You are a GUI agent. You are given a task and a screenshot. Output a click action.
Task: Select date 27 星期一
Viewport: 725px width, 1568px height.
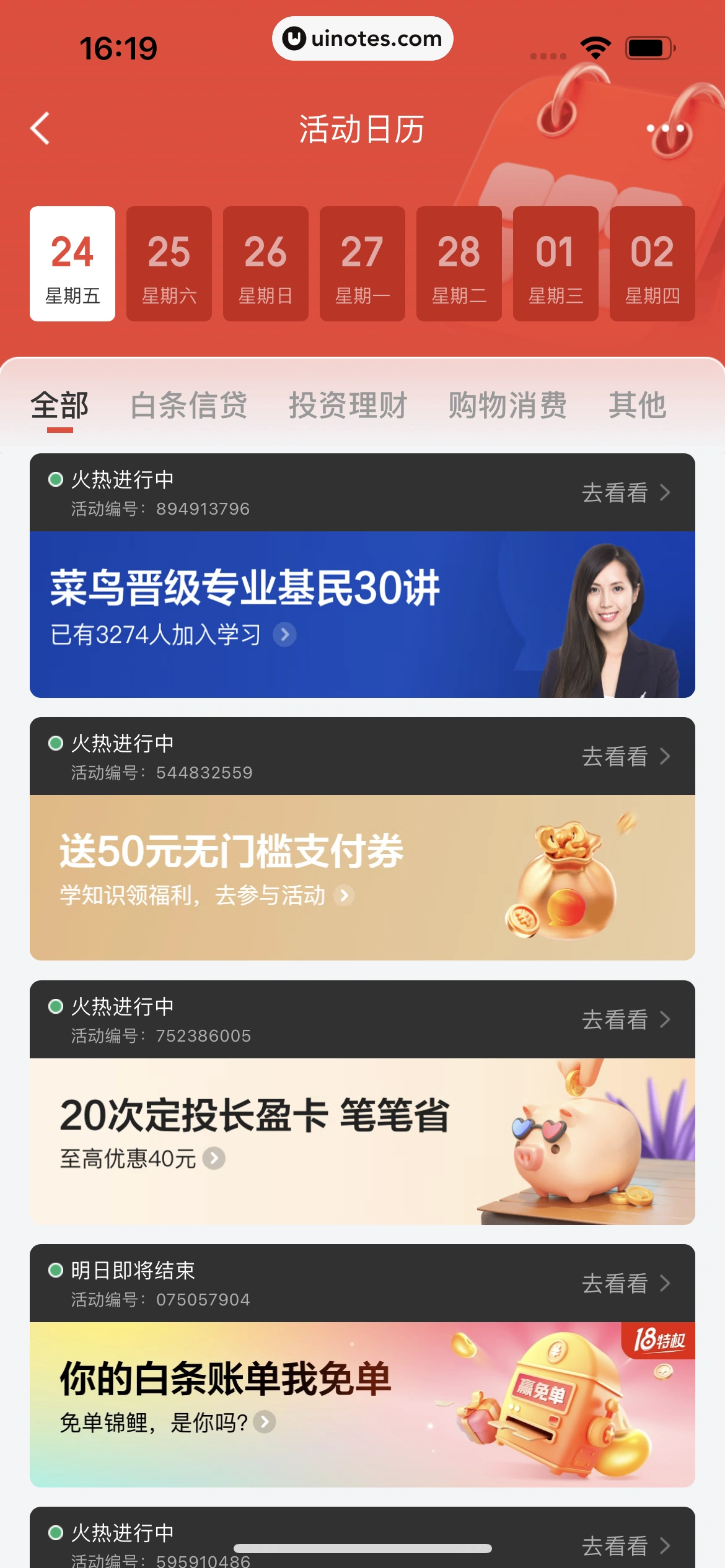coord(362,264)
